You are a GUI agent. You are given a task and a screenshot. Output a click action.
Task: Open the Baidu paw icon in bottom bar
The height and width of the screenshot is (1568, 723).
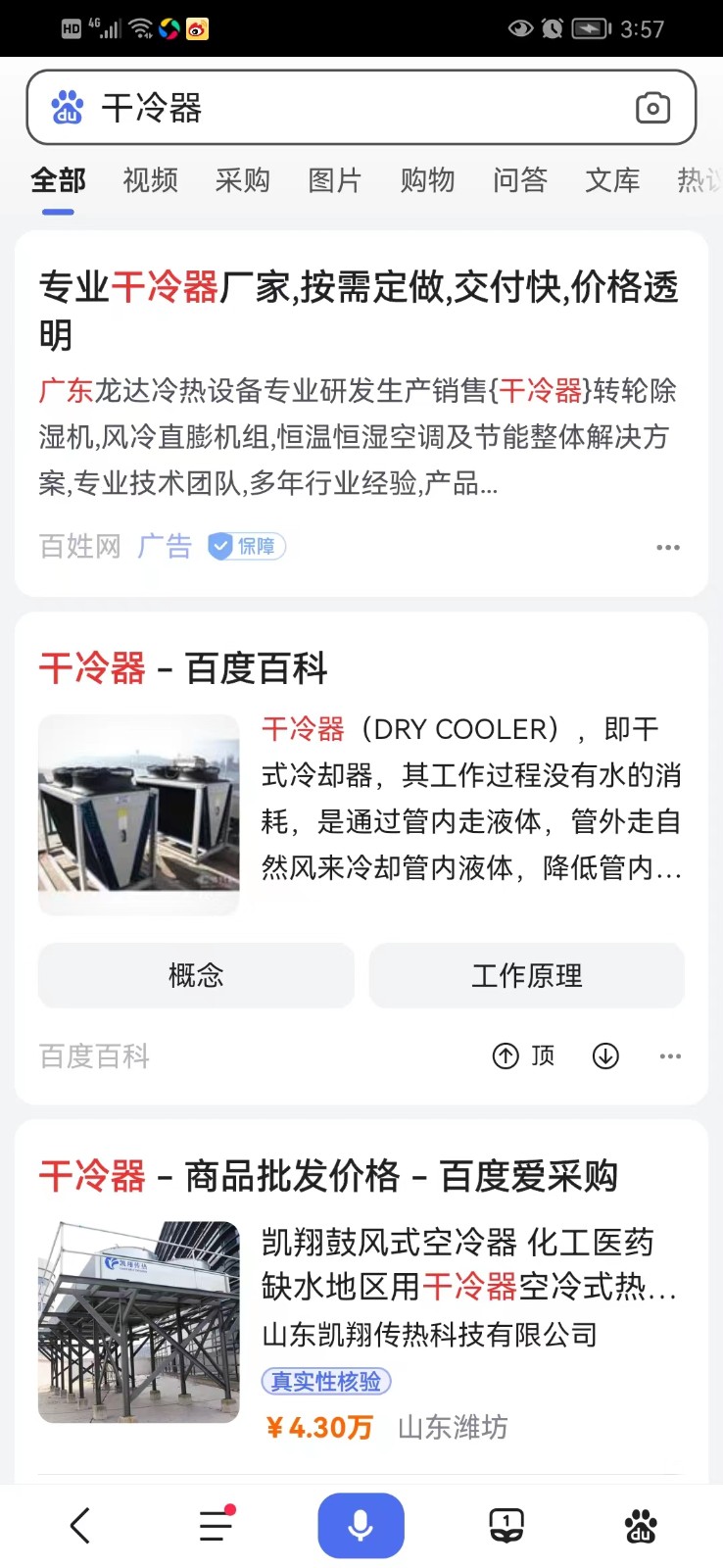coord(642,1525)
